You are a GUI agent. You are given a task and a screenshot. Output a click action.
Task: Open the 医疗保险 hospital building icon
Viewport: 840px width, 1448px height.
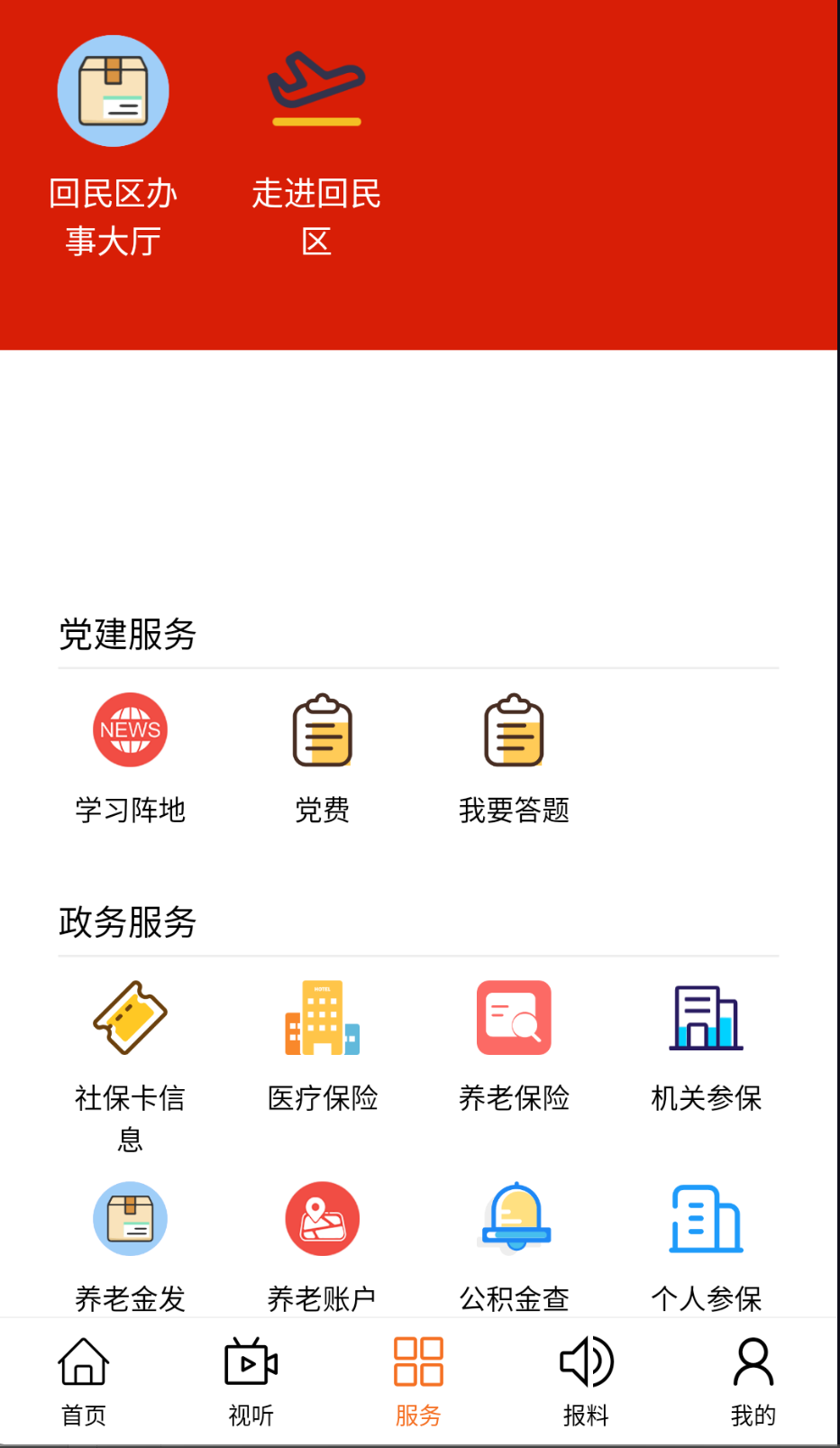(323, 1019)
